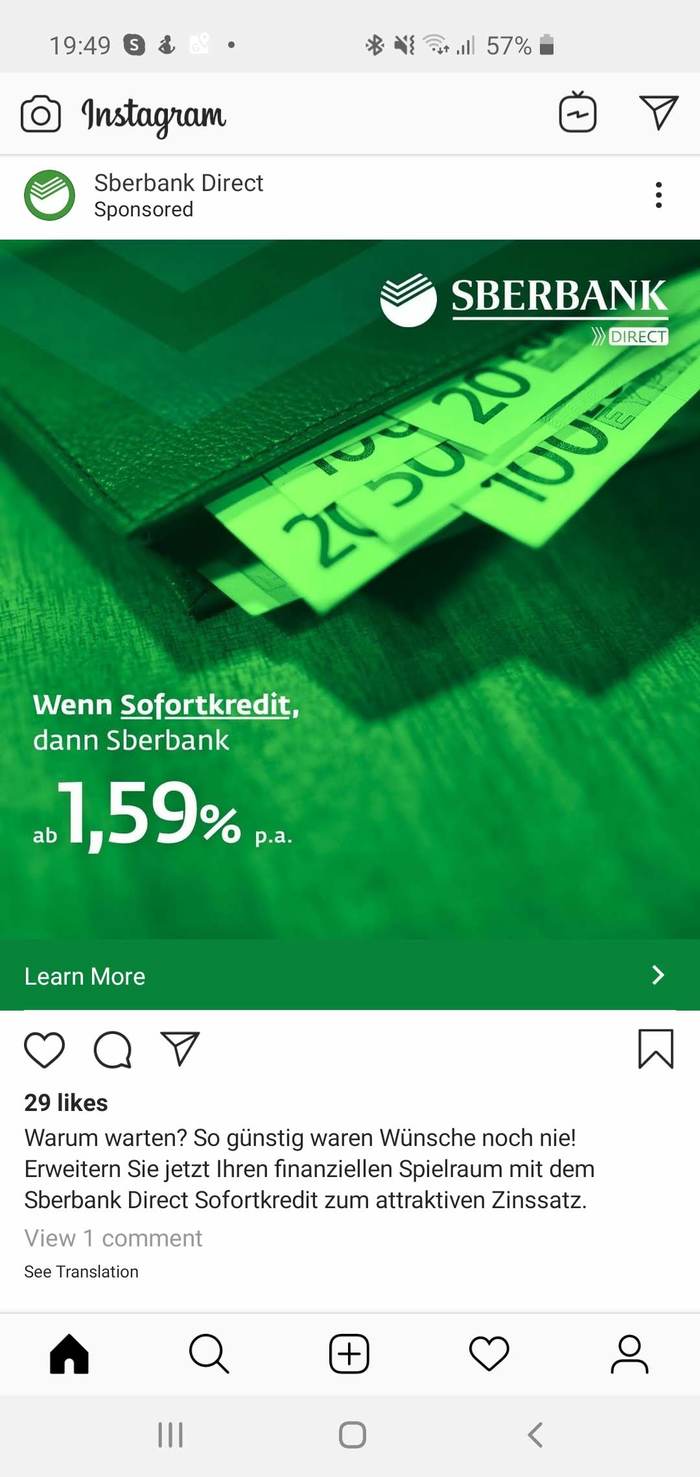Tap the Learn More banner

[x=350, y=975]
